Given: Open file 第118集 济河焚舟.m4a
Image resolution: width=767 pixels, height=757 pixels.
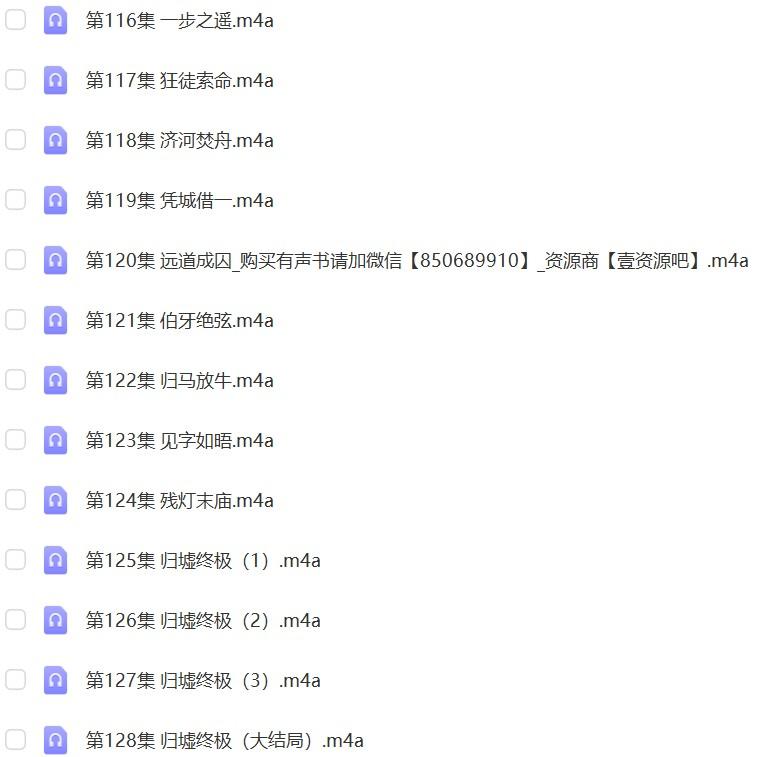Looking at the screenshot, I should [179, 140].
